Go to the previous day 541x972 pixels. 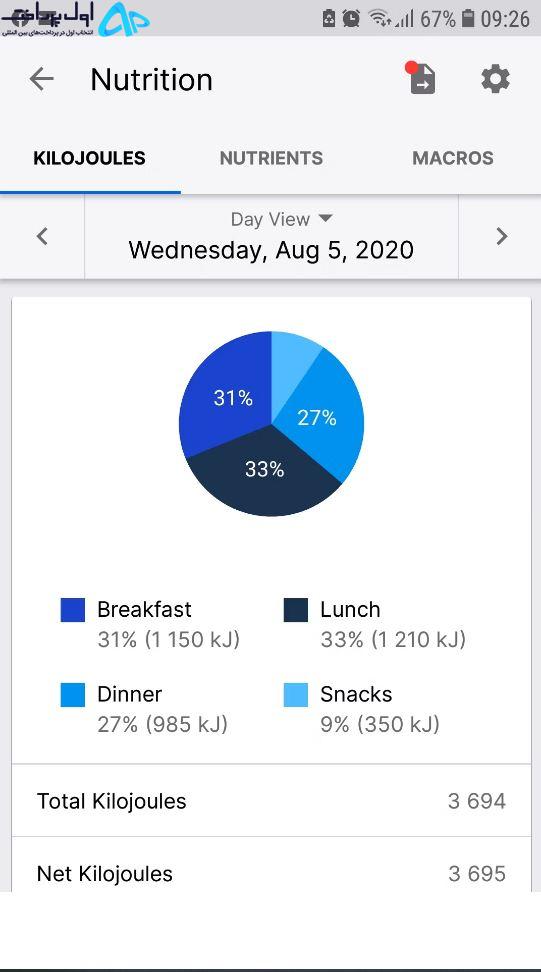[42, 236]
